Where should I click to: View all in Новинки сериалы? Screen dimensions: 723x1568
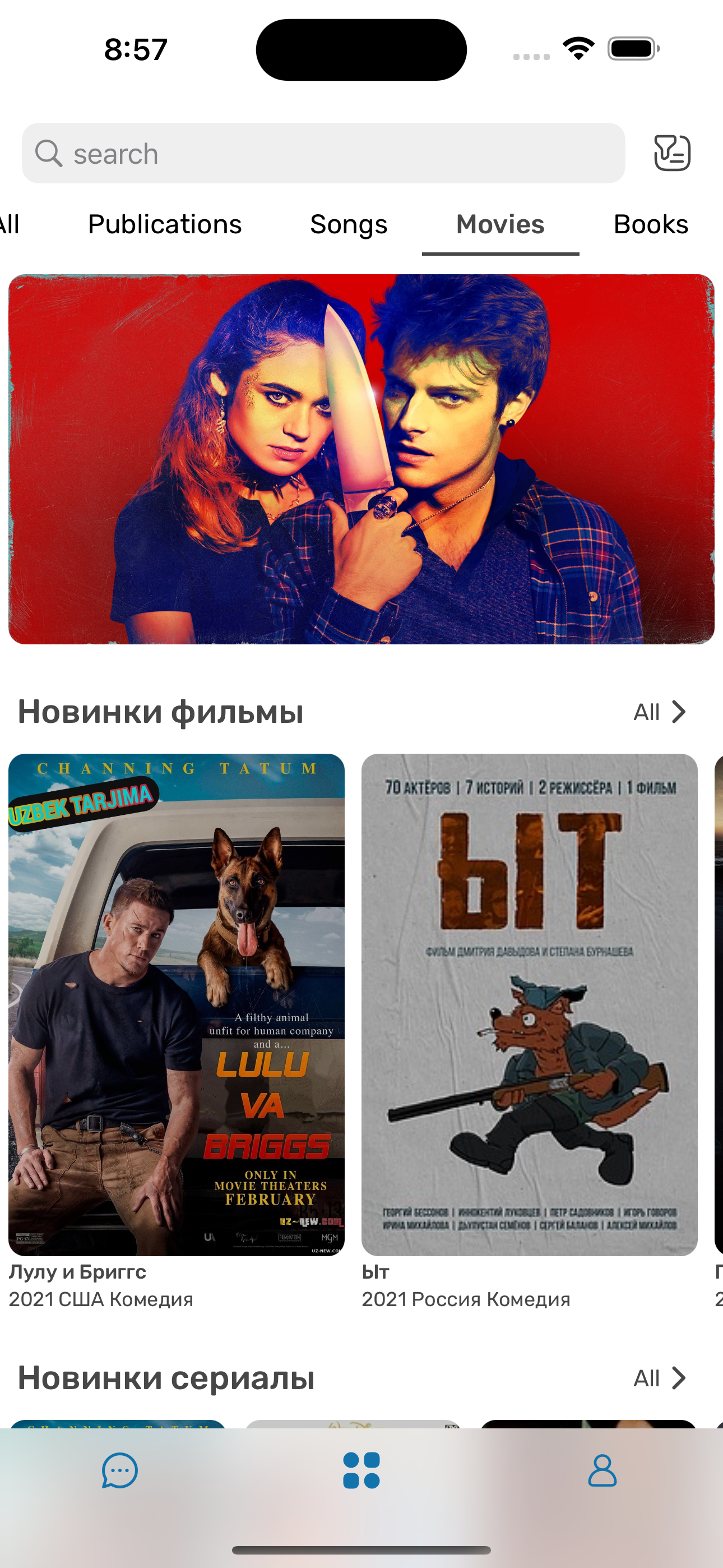point(660,1378)
